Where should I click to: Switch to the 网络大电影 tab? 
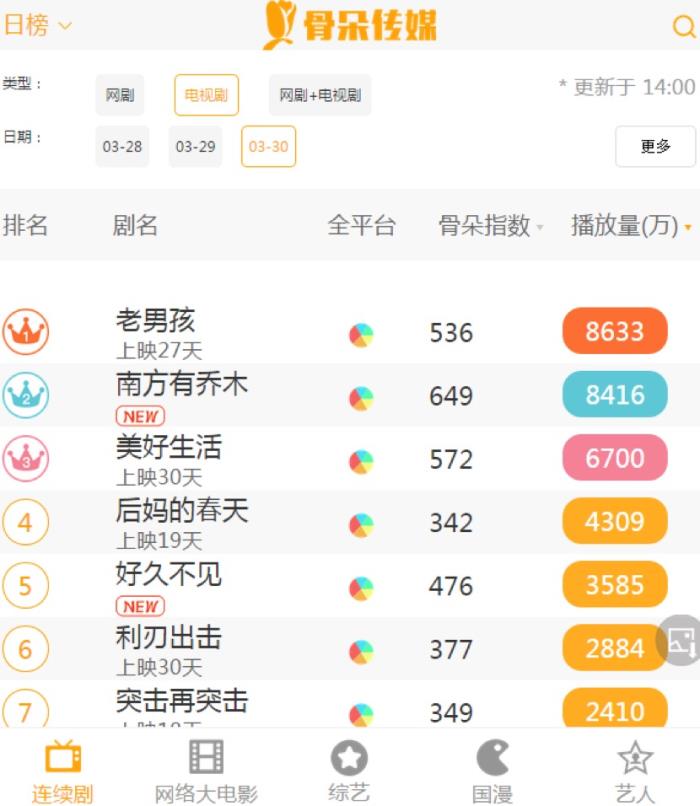(x=206, y=771)
